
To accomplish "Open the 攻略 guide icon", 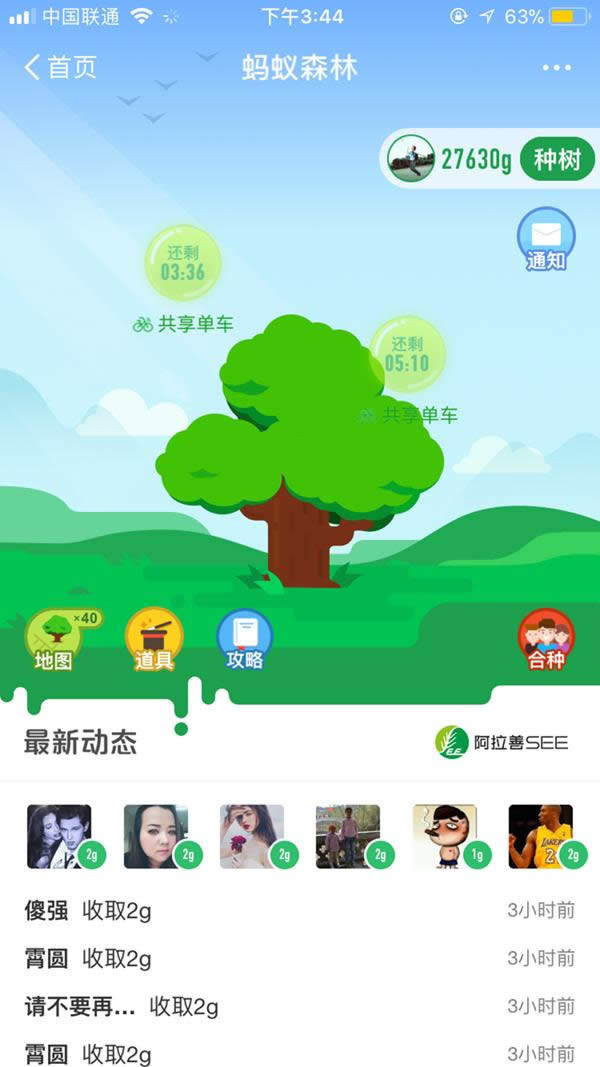I will [x=245, y=639].
